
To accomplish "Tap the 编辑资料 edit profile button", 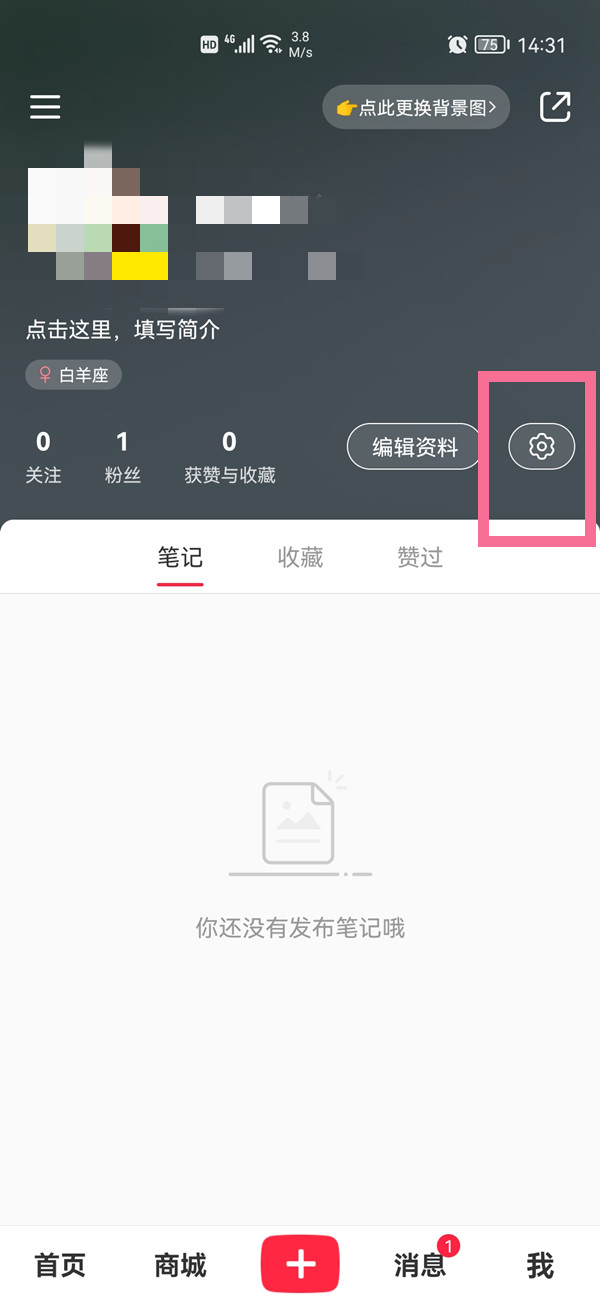I will (415, 447).
